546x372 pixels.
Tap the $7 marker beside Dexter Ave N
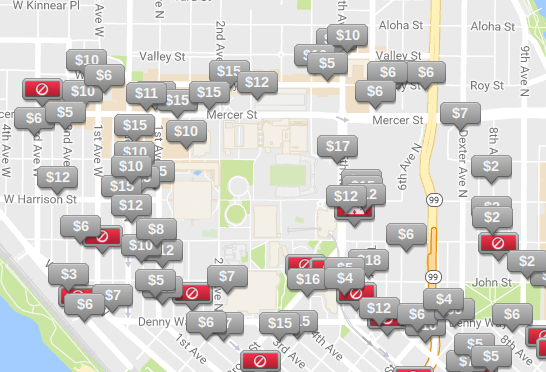coord(460,113)
